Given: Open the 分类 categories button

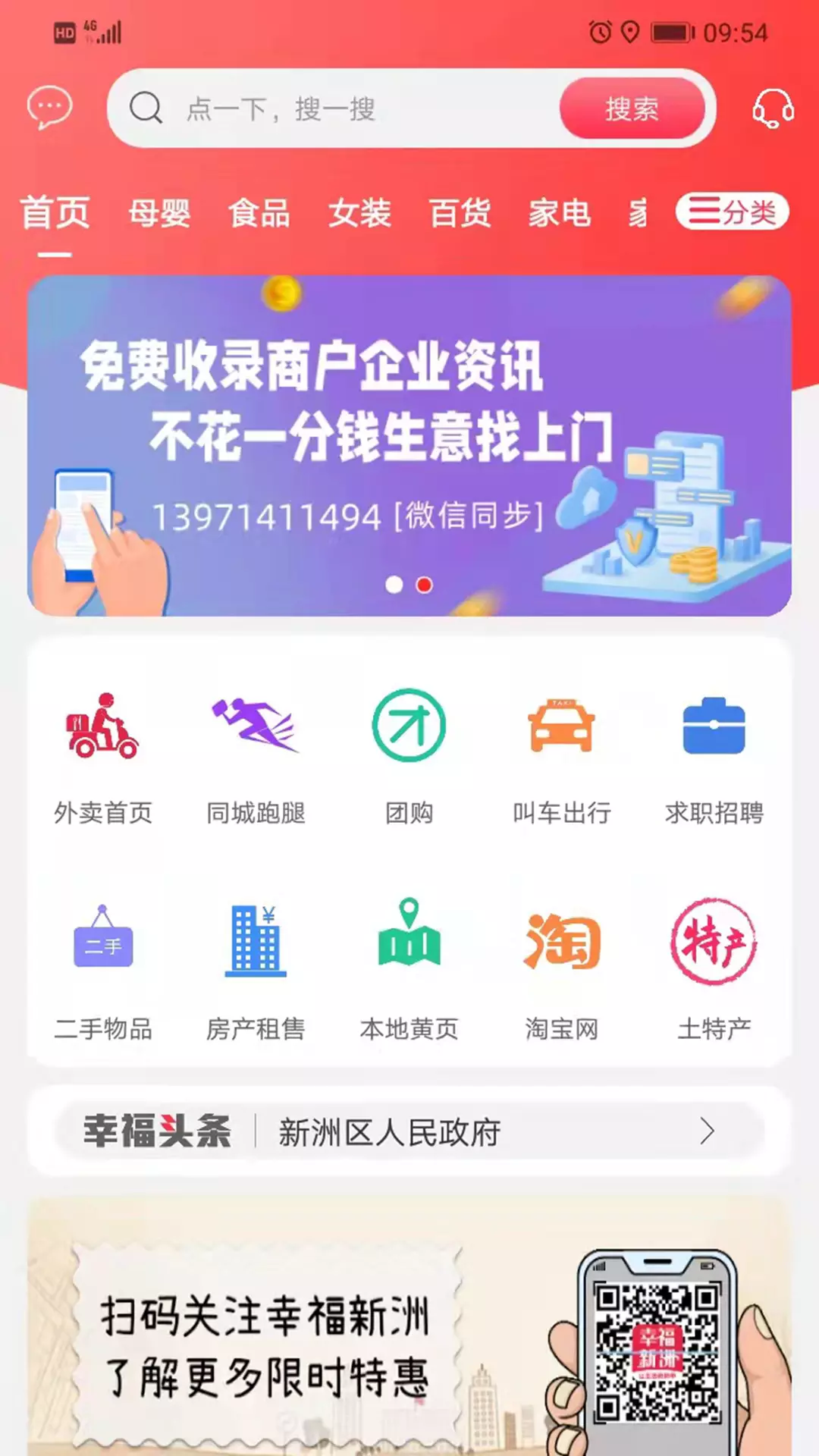Looking at the screenshot, I should 733,212.
